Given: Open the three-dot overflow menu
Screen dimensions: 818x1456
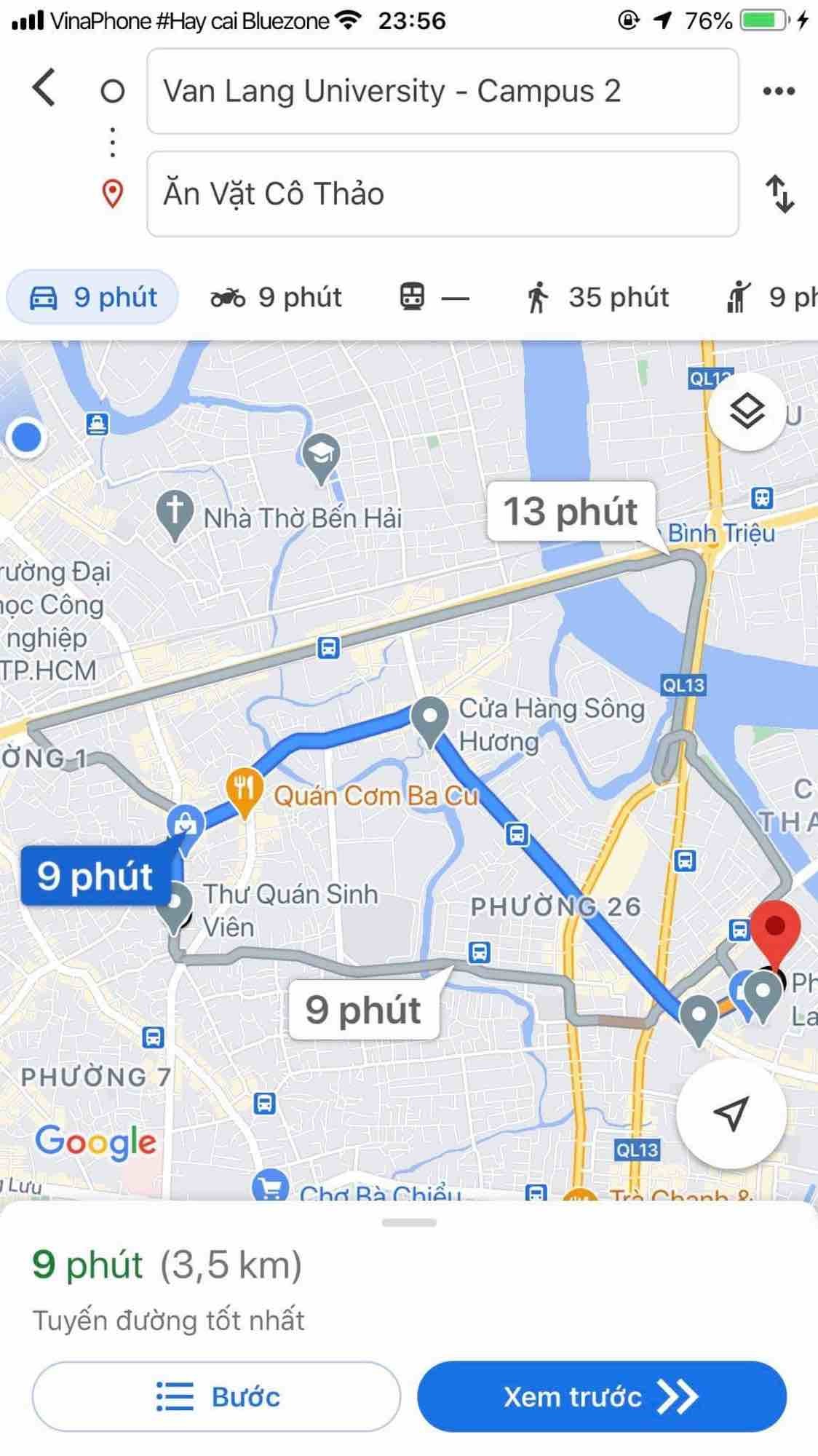Looking at the screenshot, I should pyautogui.click(x=778, y=91).
